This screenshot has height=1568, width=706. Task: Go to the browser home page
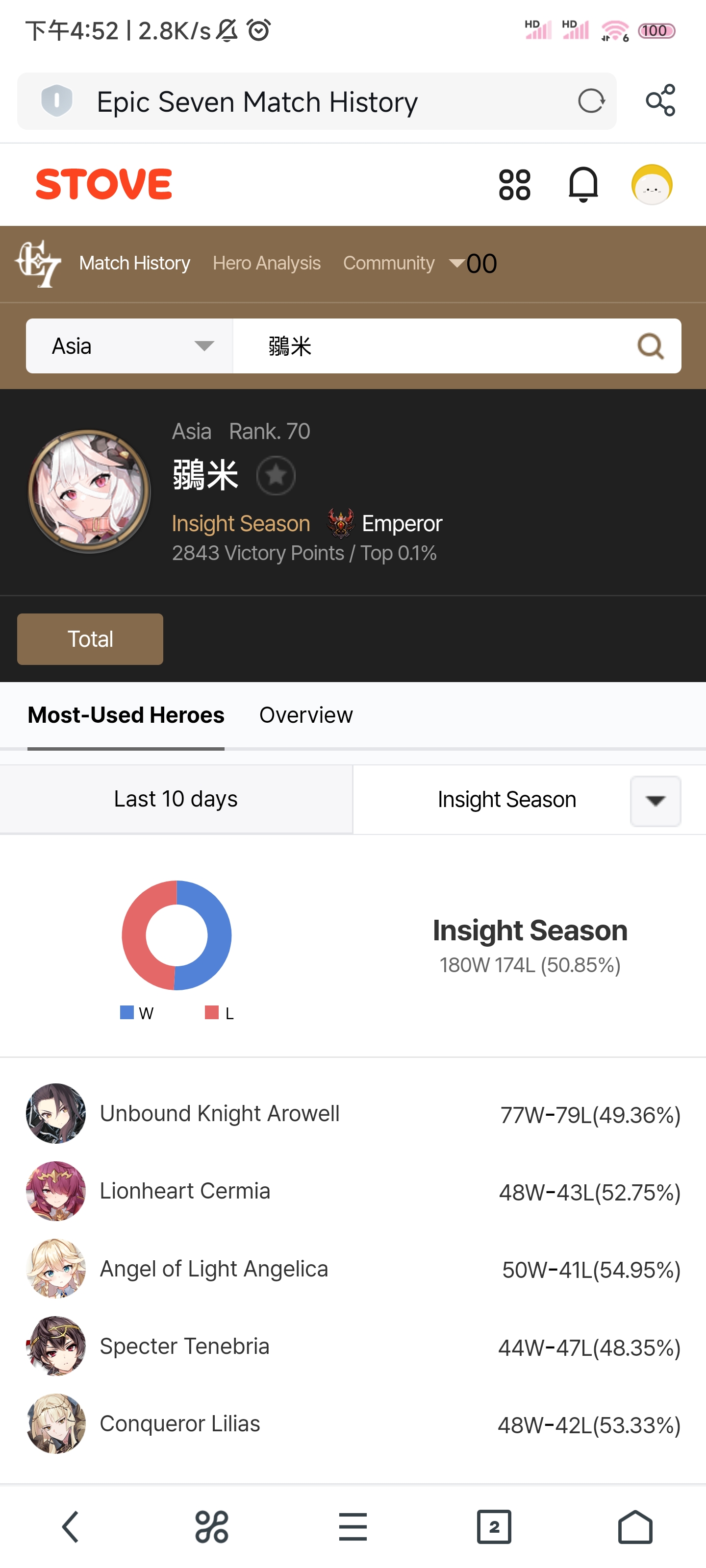coord(635,1527)
